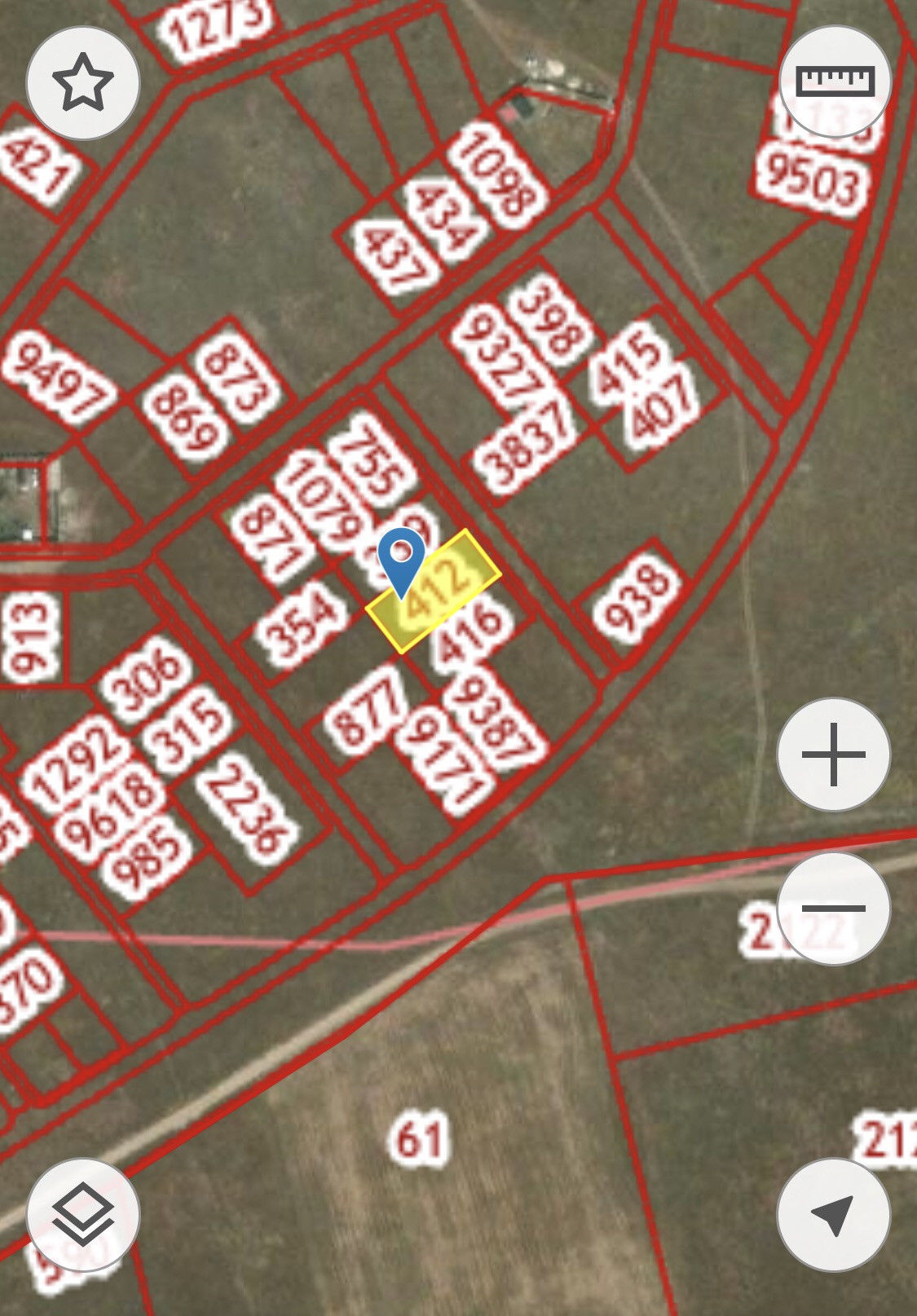This screenshot has height=1316, width=917.
Task: Open the map layers selector
Action: coord(83,1214)
